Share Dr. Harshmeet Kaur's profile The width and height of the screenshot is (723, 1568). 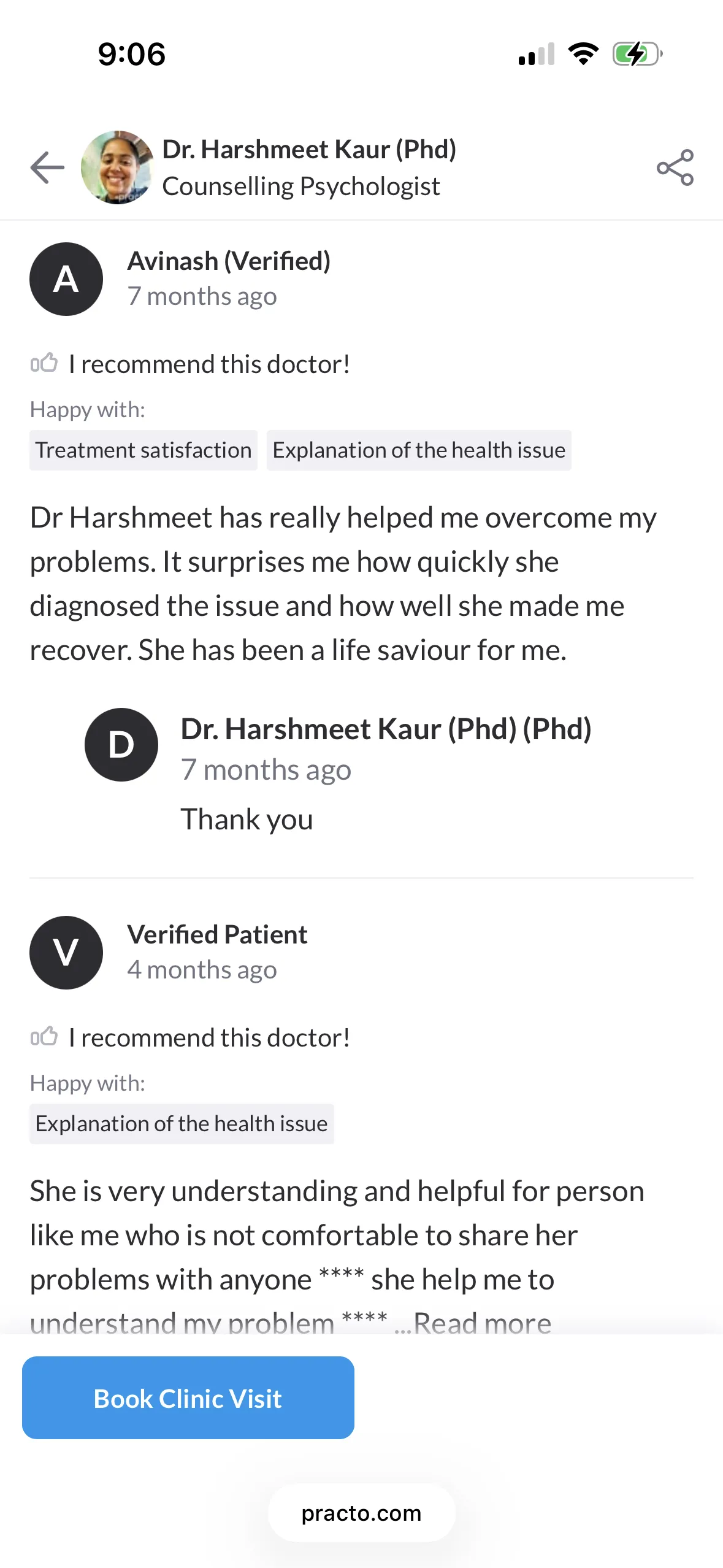tap(675, 167)
